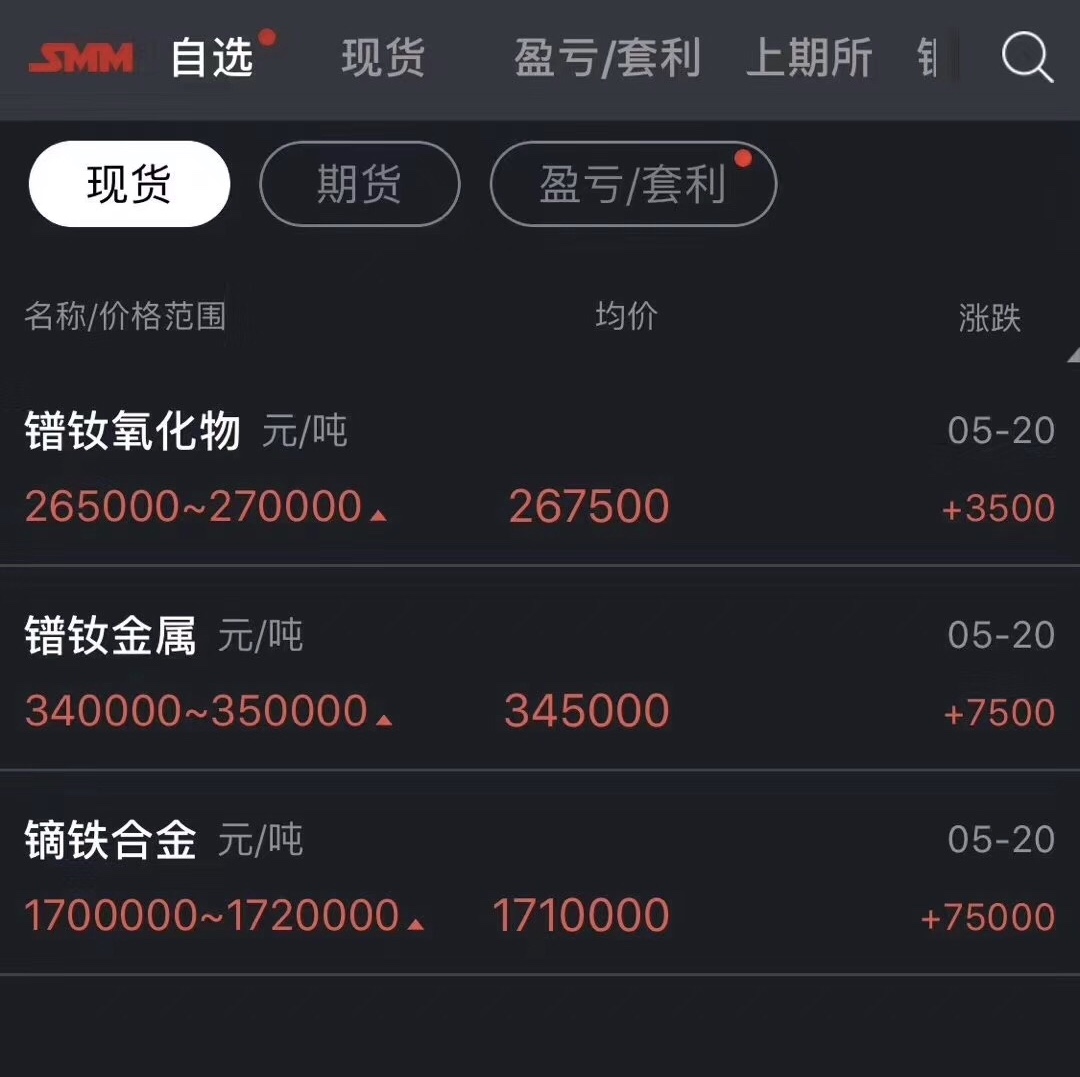Image resolution: width=1080 pixels, height=1077 pixels.
Task: Switch to the 现货 top tab
Action: coord(383,58)
